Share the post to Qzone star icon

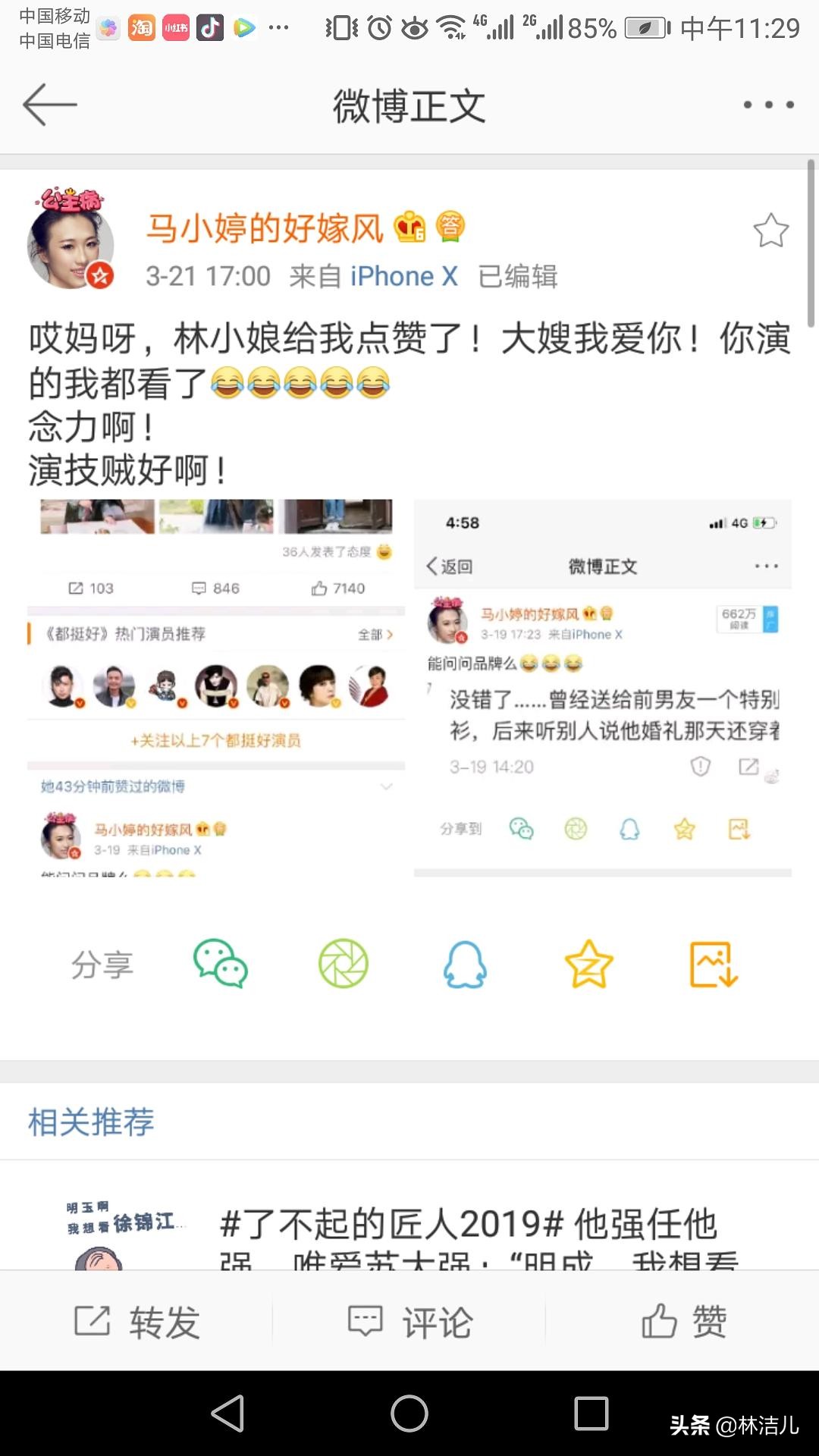(x=588, y=964)
